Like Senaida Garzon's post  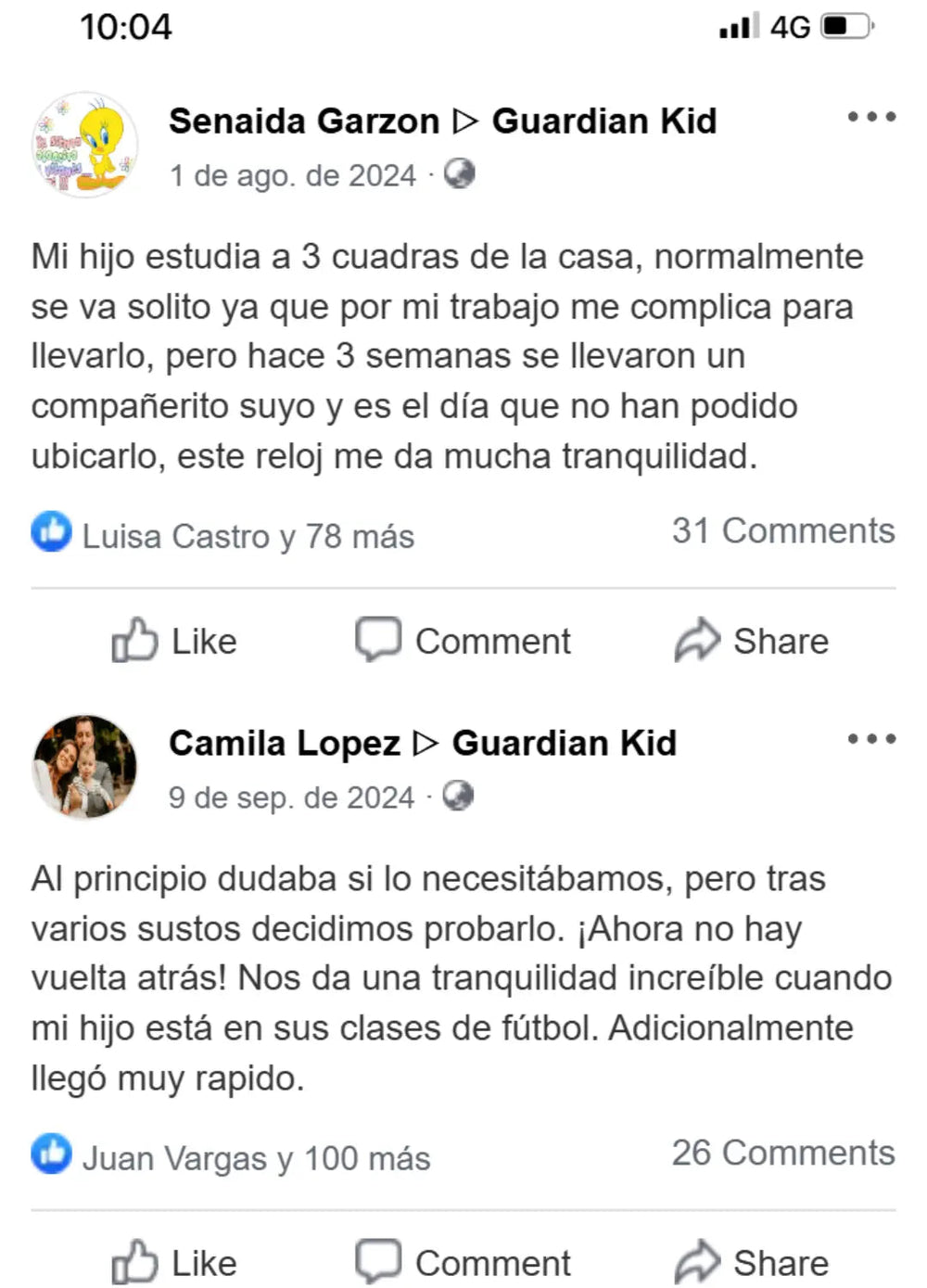click(174, 641)
